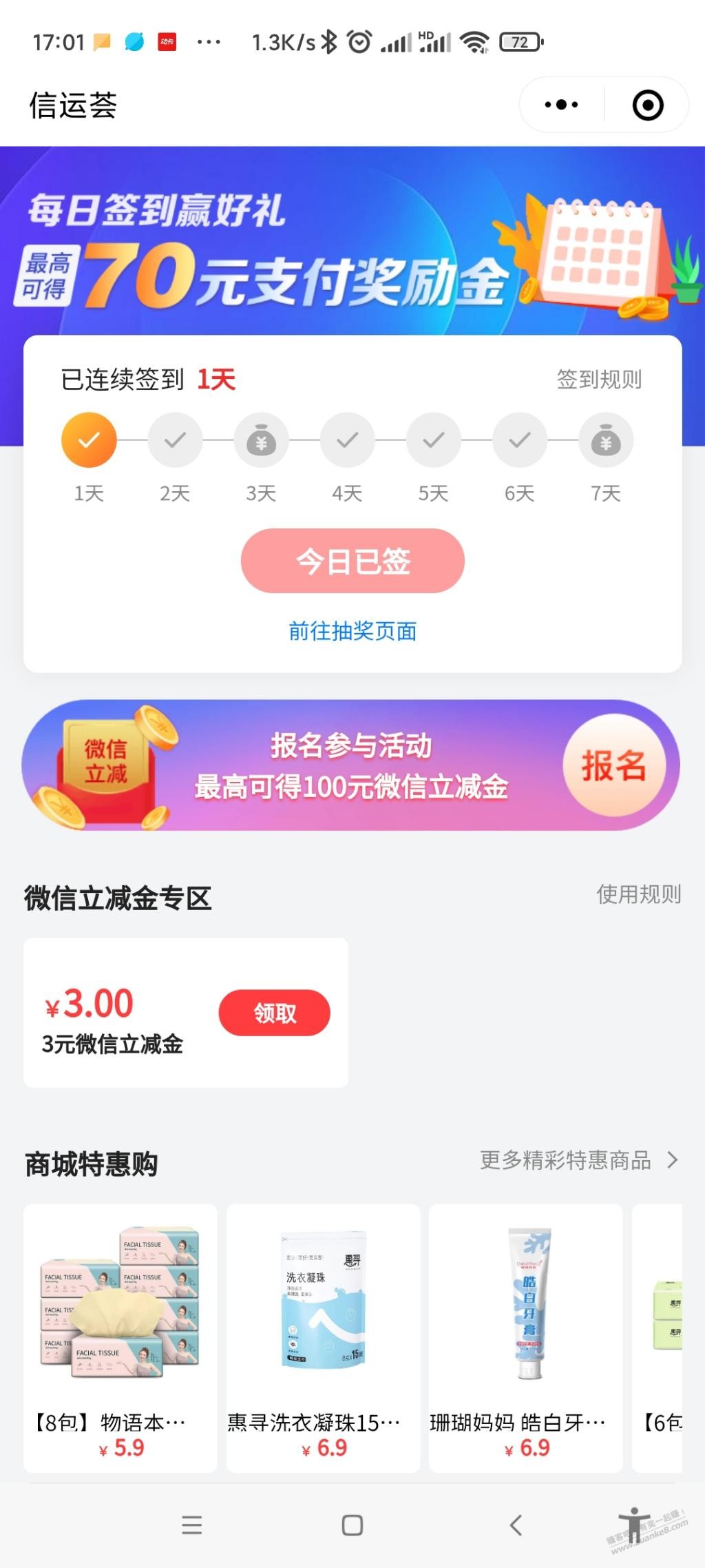Go to 前往抽奖页面 lottery page
Viewport: 705px width, 1568px height.
(352, 631)
